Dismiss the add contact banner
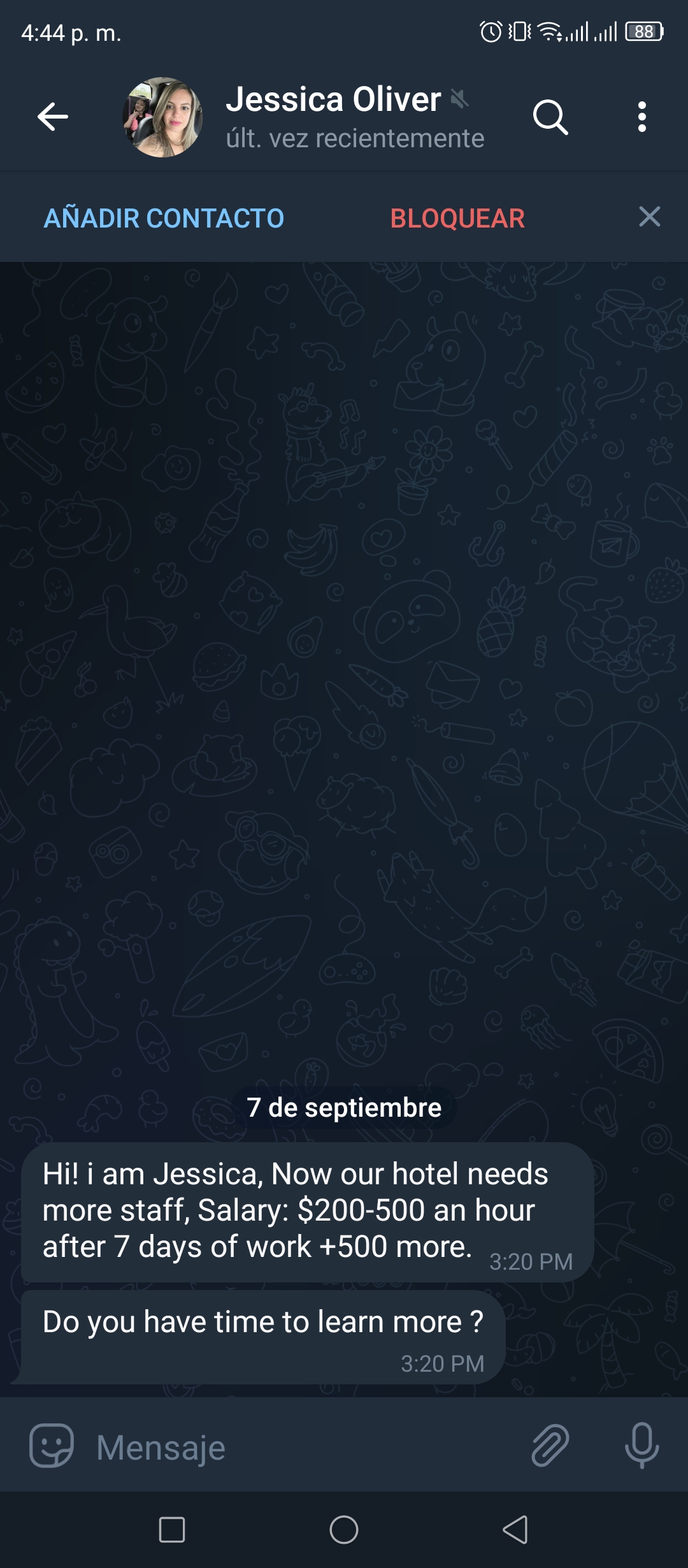This screenshot has height=1568, width=688. [649, 217]
